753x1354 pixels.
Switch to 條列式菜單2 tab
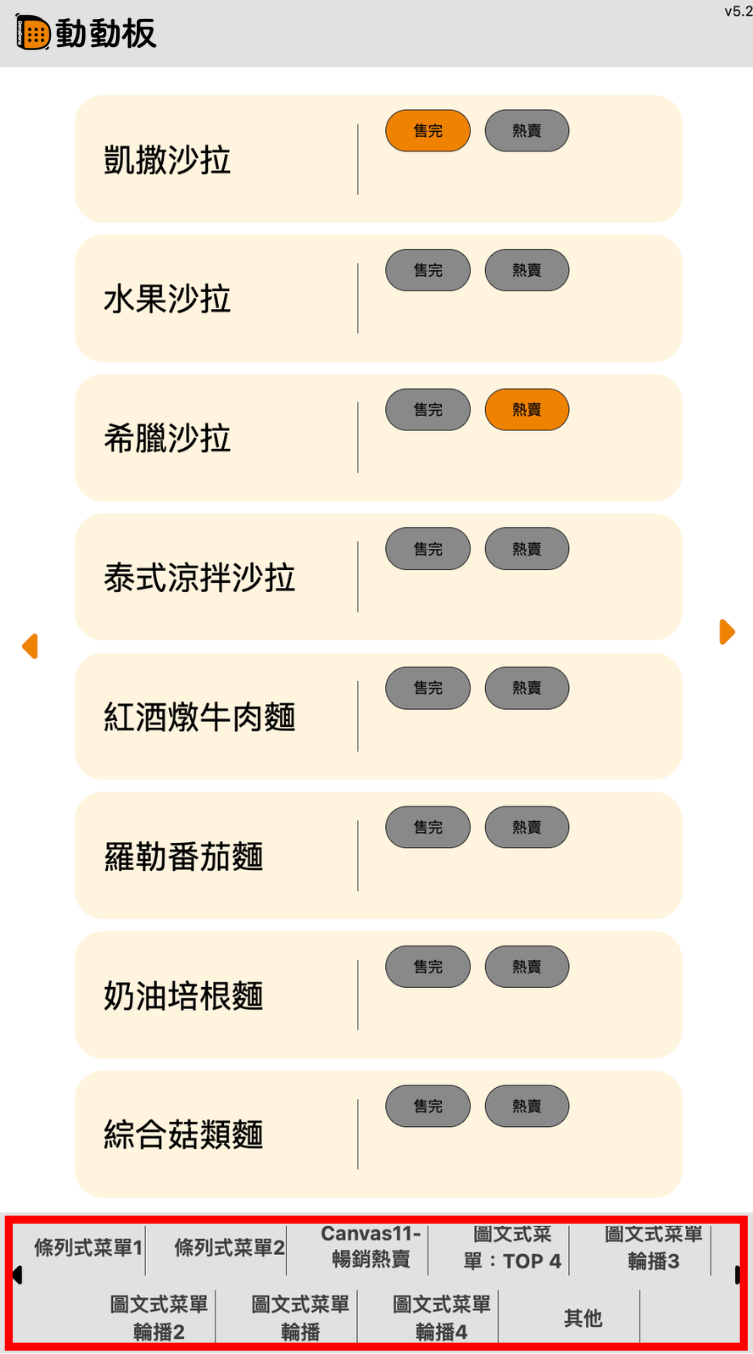[230, 1248]
